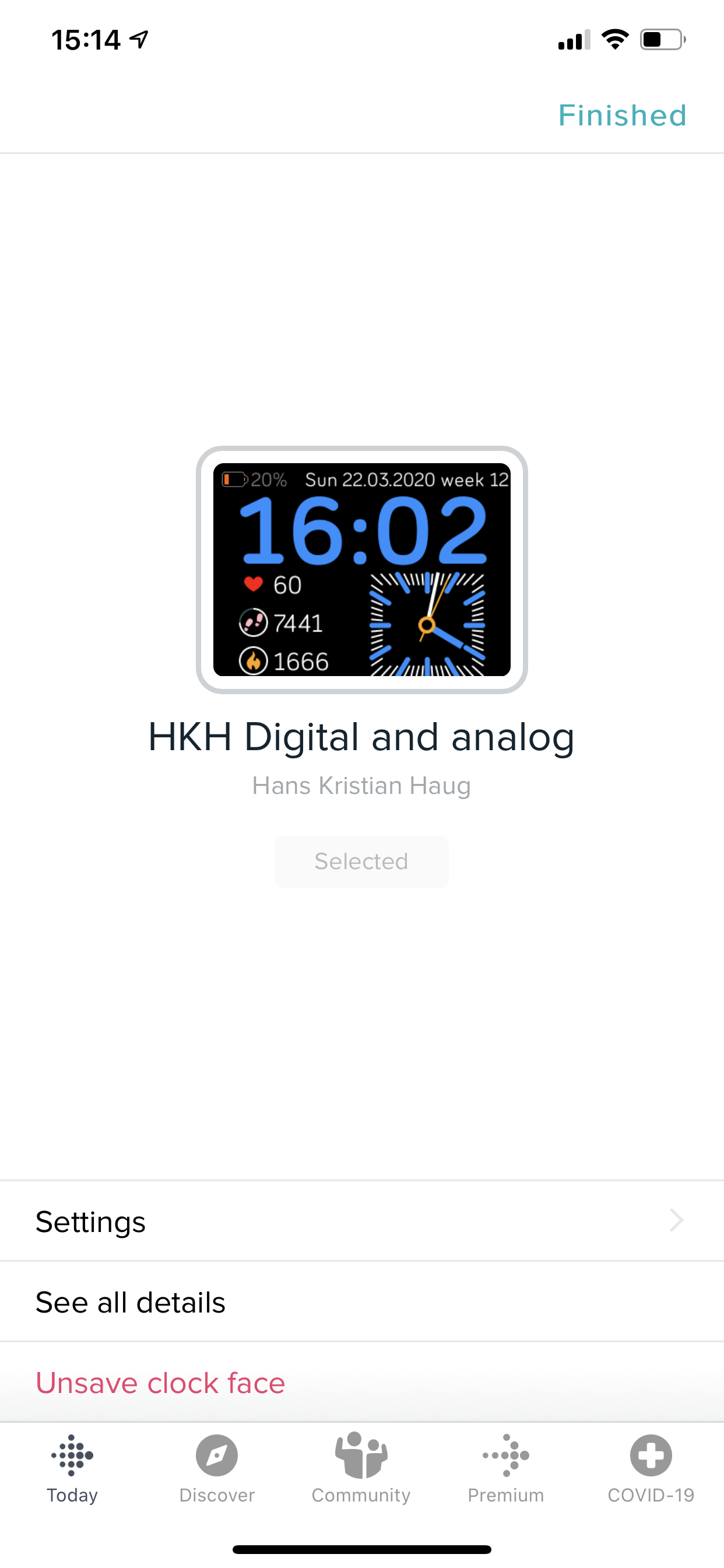
Task: Tap Finished to close the clock face screen
Action: (x=622, y=116)
